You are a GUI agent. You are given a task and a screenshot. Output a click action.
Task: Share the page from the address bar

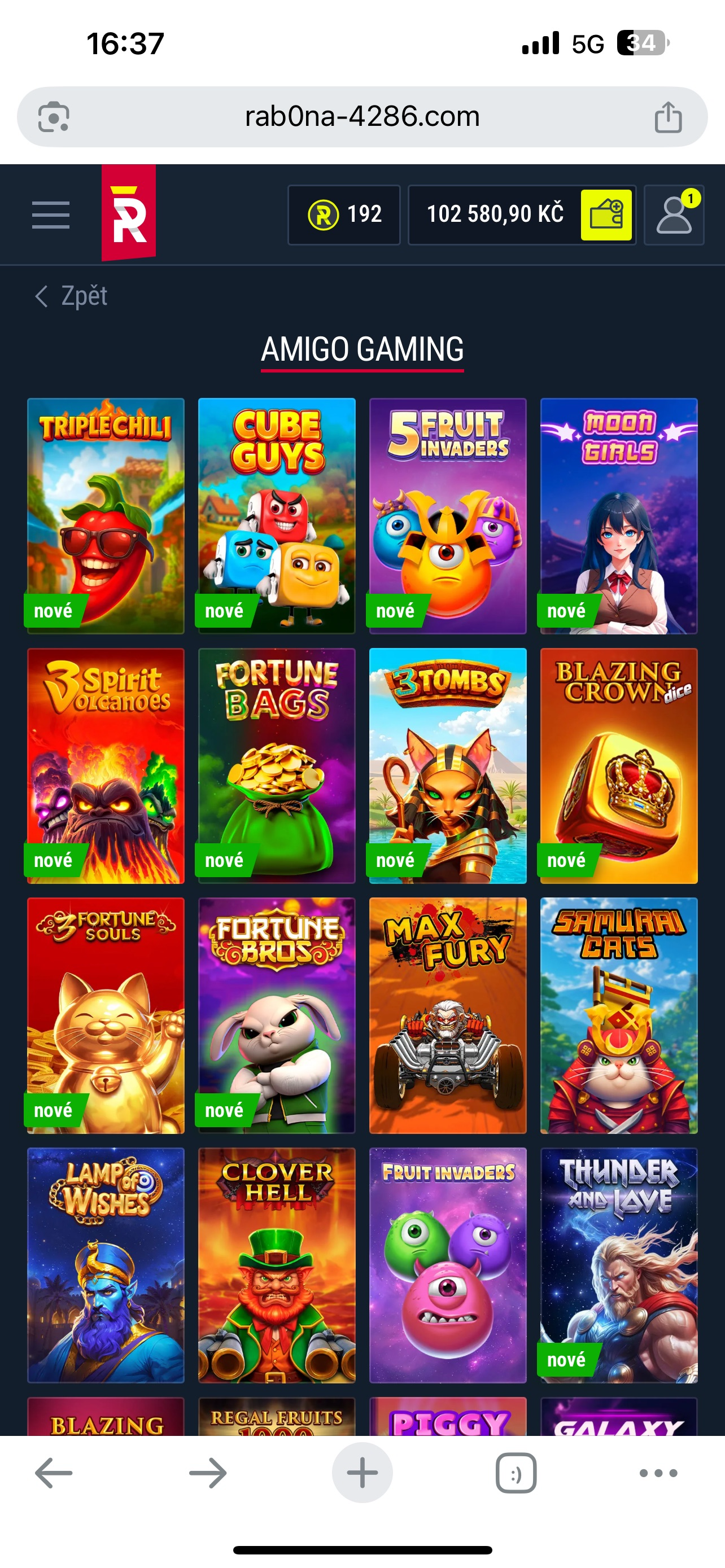(x=668, y=117)
